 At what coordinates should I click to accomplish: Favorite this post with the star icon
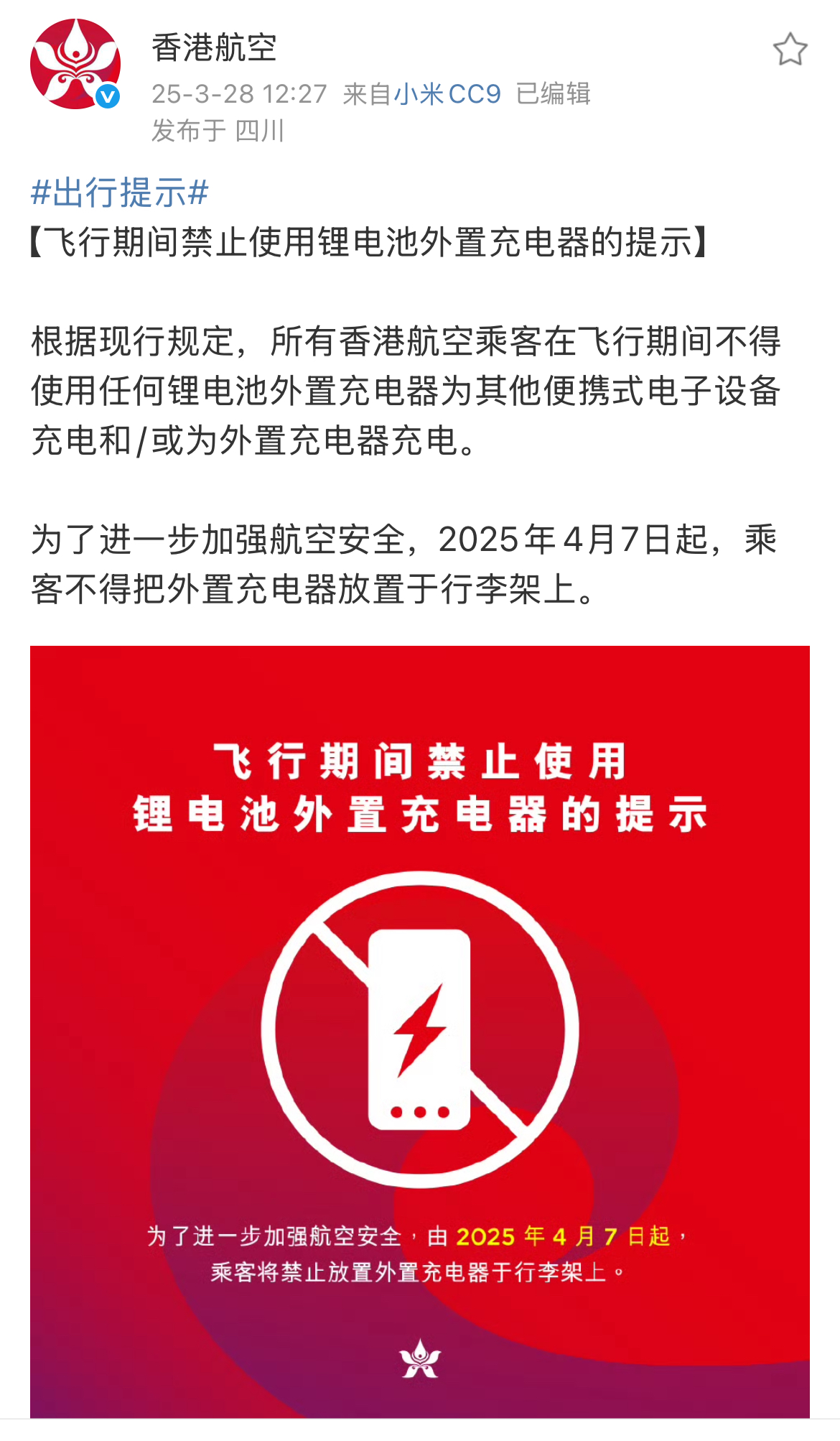coord(790,50)
